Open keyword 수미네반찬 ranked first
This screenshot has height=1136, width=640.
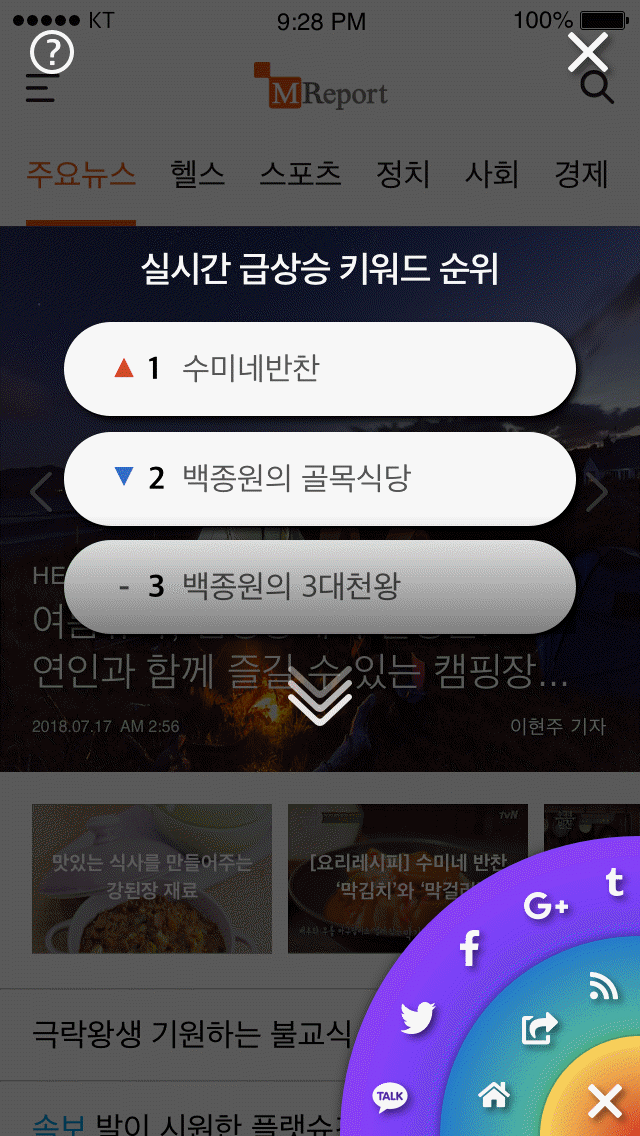click(320, 369)
